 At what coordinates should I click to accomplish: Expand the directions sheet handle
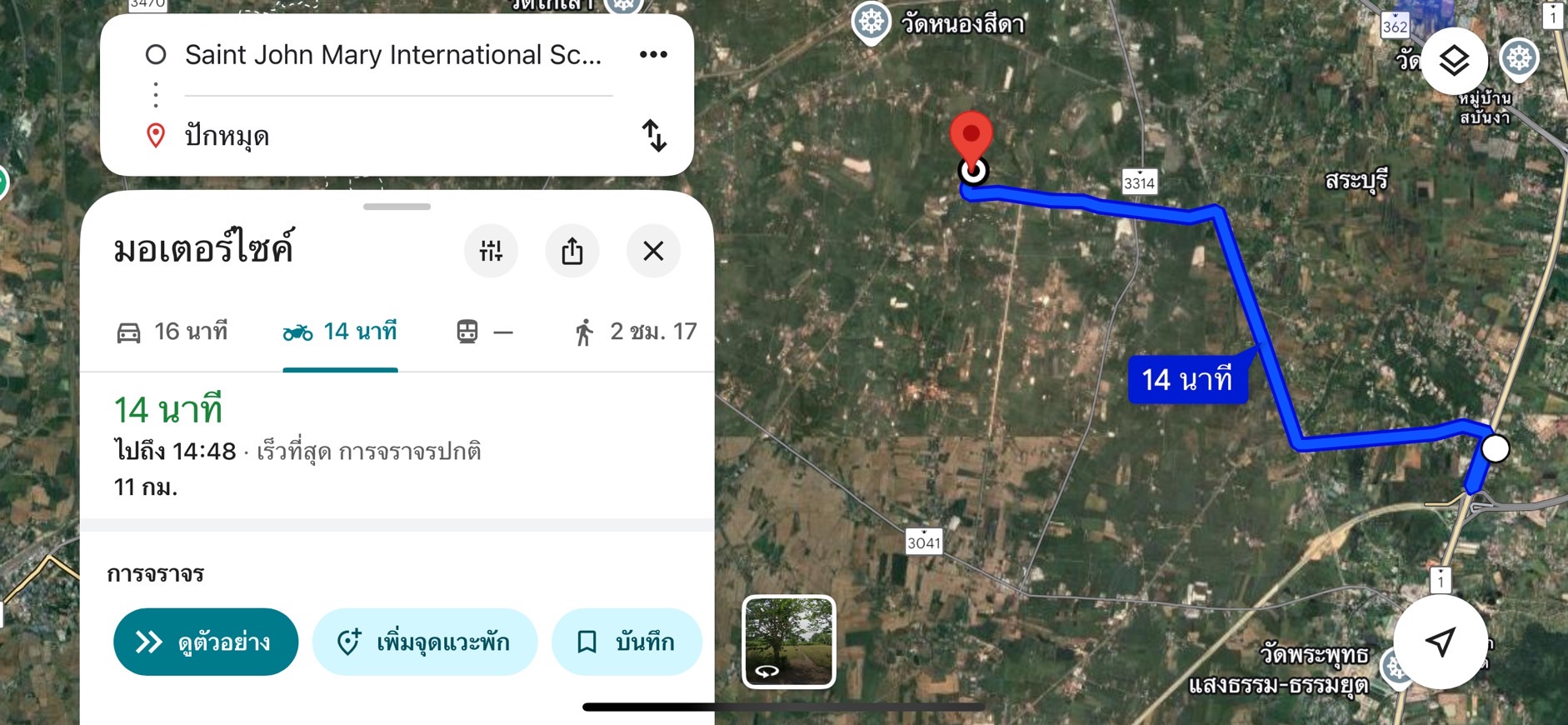pos(397,207)
